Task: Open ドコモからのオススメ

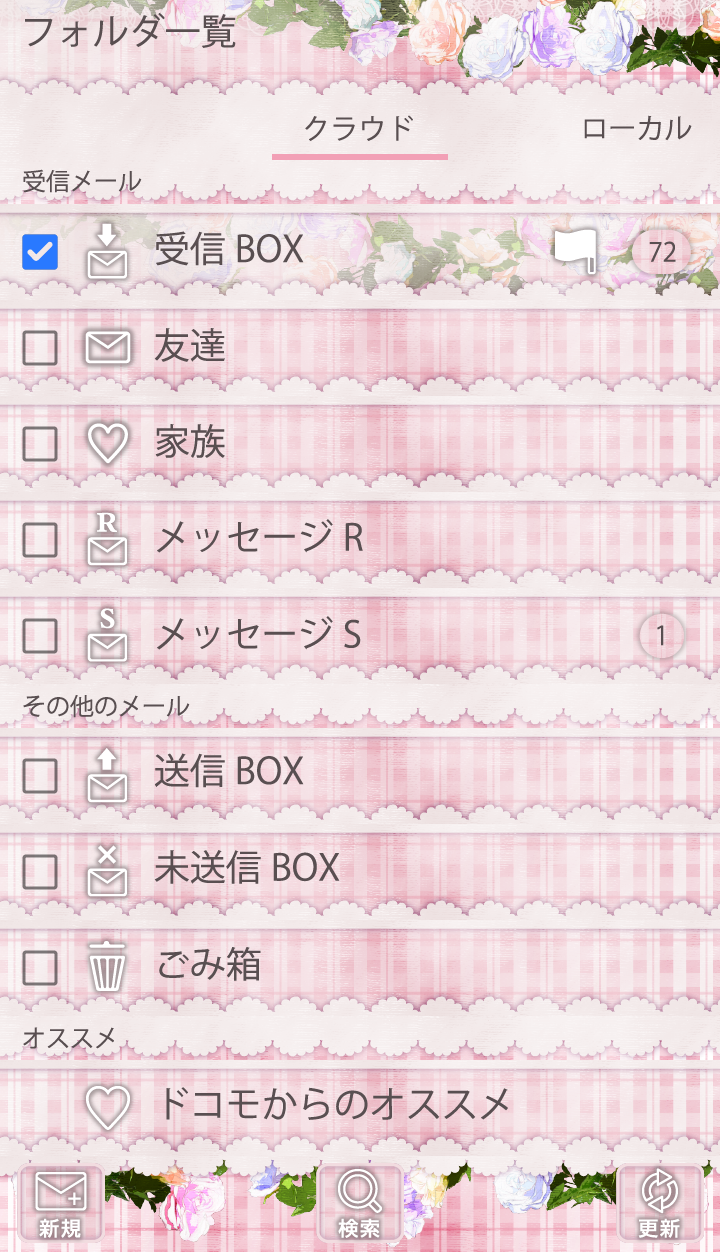Action: point(335,1105)
